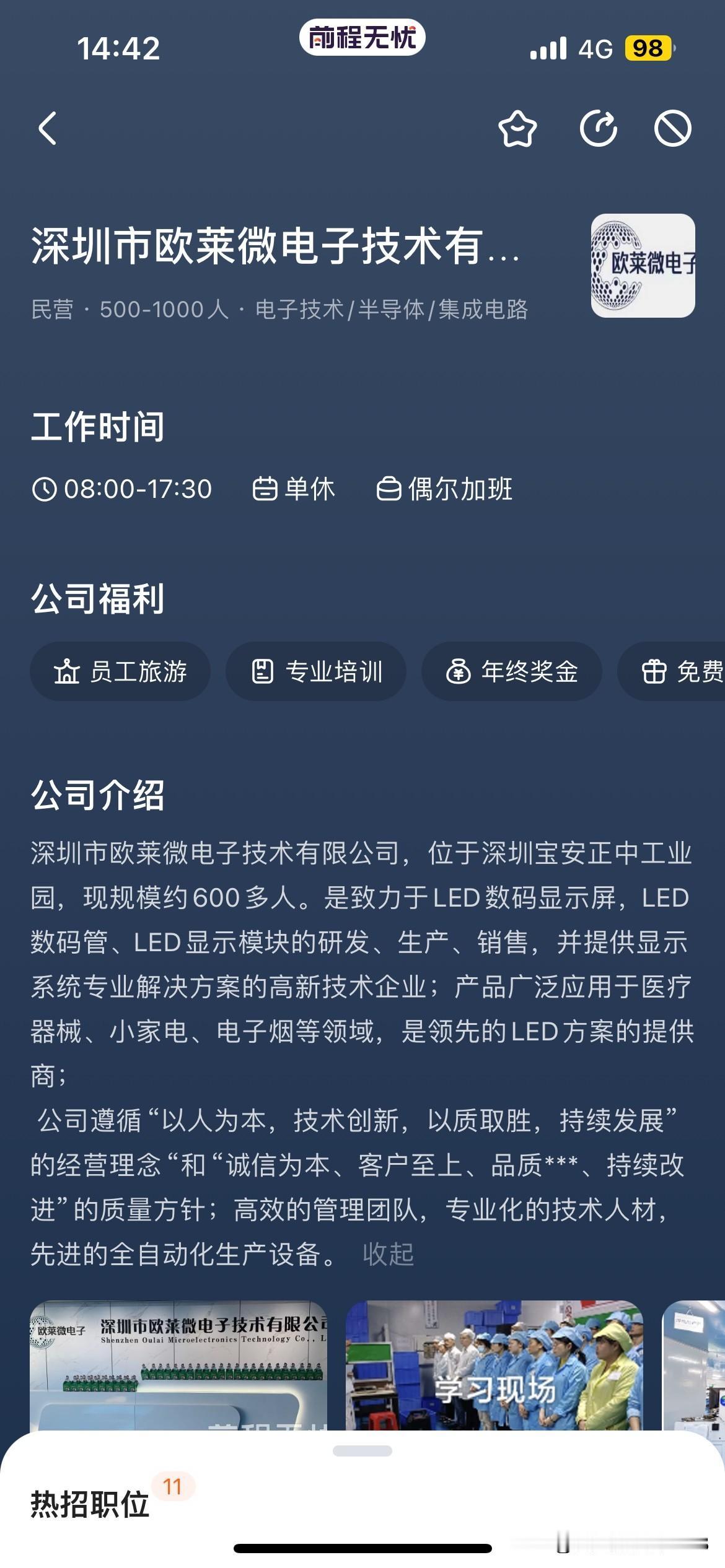Tap the clock icon beside 08:00-17:30
Image resolution: width=725 pixels, height=1568 pixels.
(x=45, y=489)
